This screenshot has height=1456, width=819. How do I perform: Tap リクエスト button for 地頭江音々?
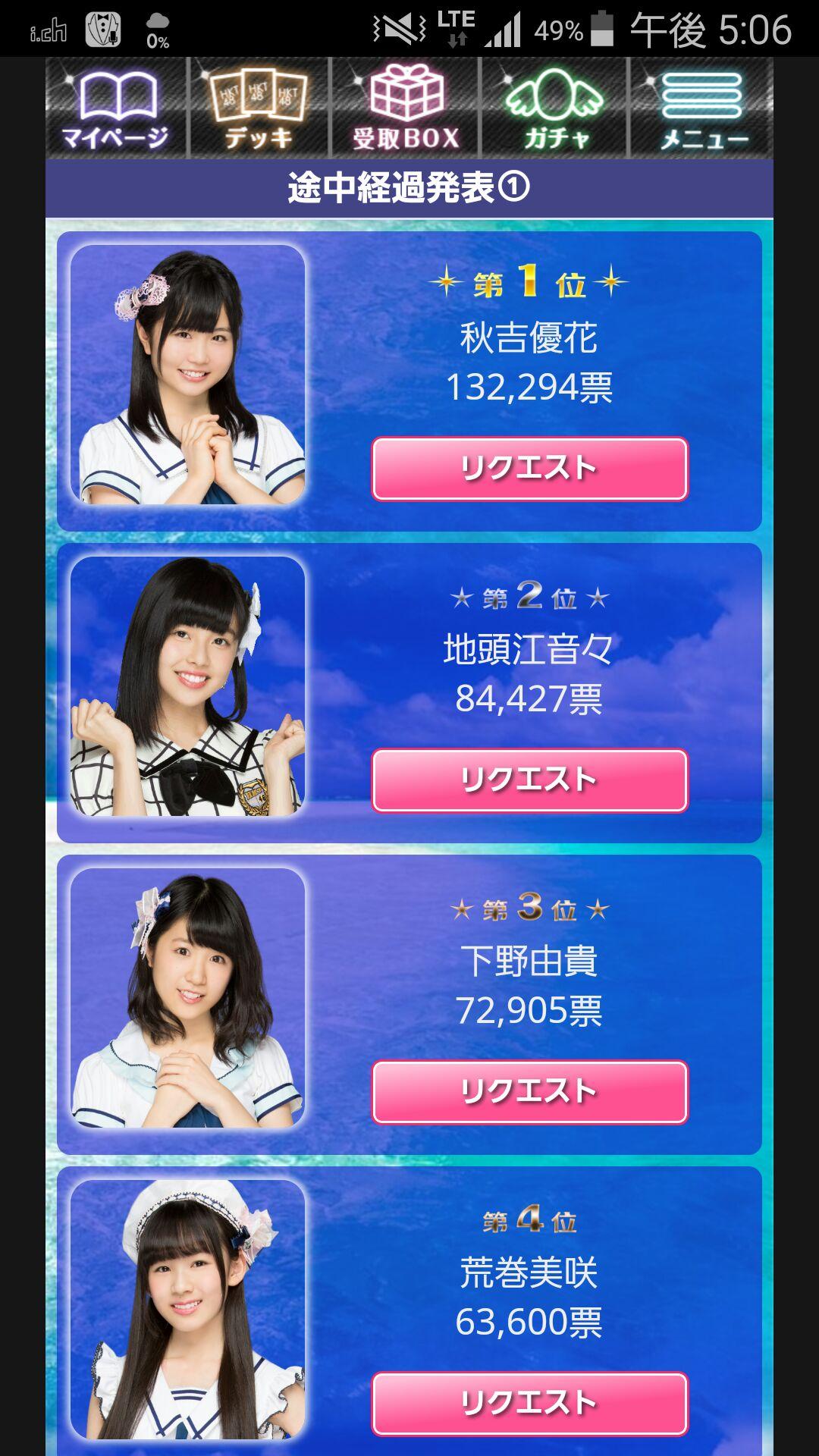(530, 780)
